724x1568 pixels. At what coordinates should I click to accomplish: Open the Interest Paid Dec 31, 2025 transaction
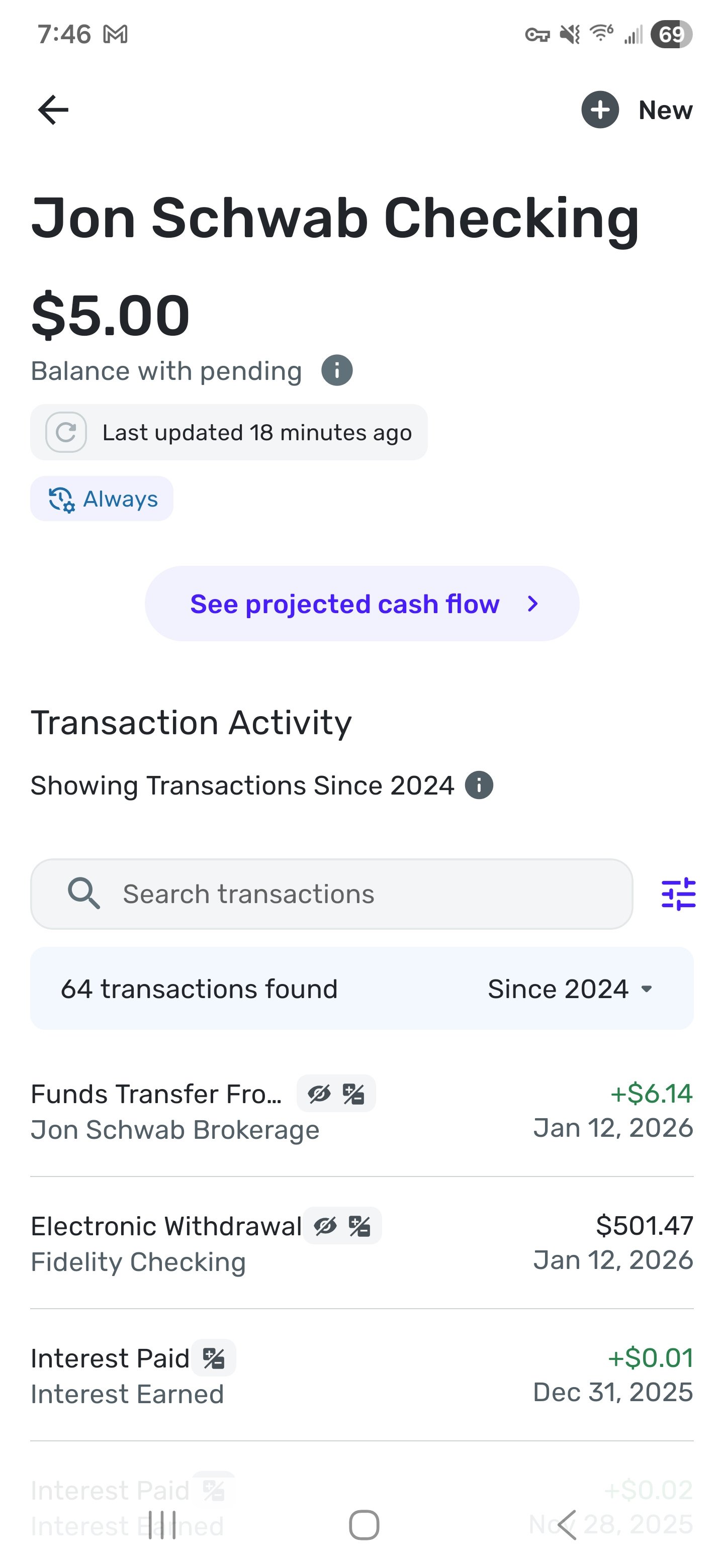pyautogui.click(x=361, y=1376)
